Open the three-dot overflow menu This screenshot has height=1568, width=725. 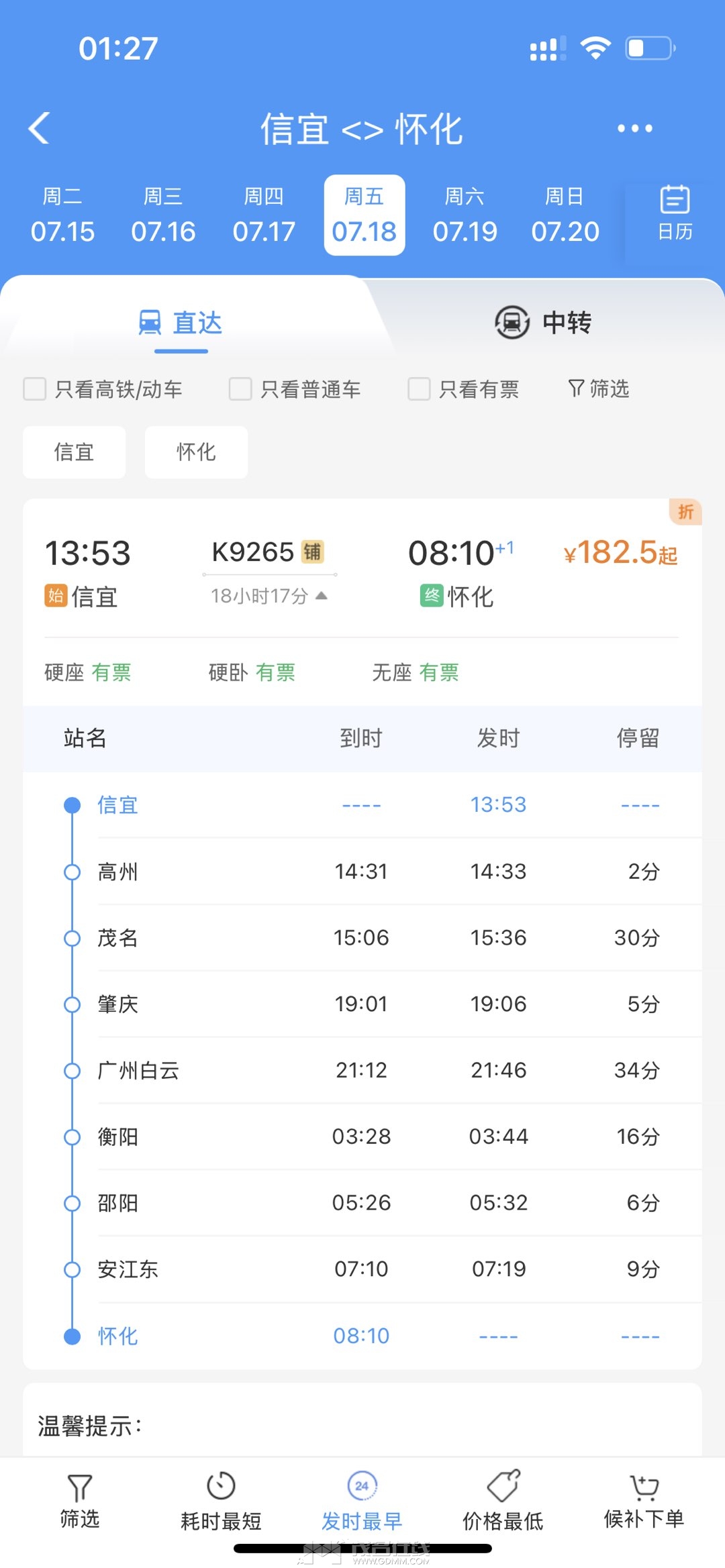[x=634, y=128]
